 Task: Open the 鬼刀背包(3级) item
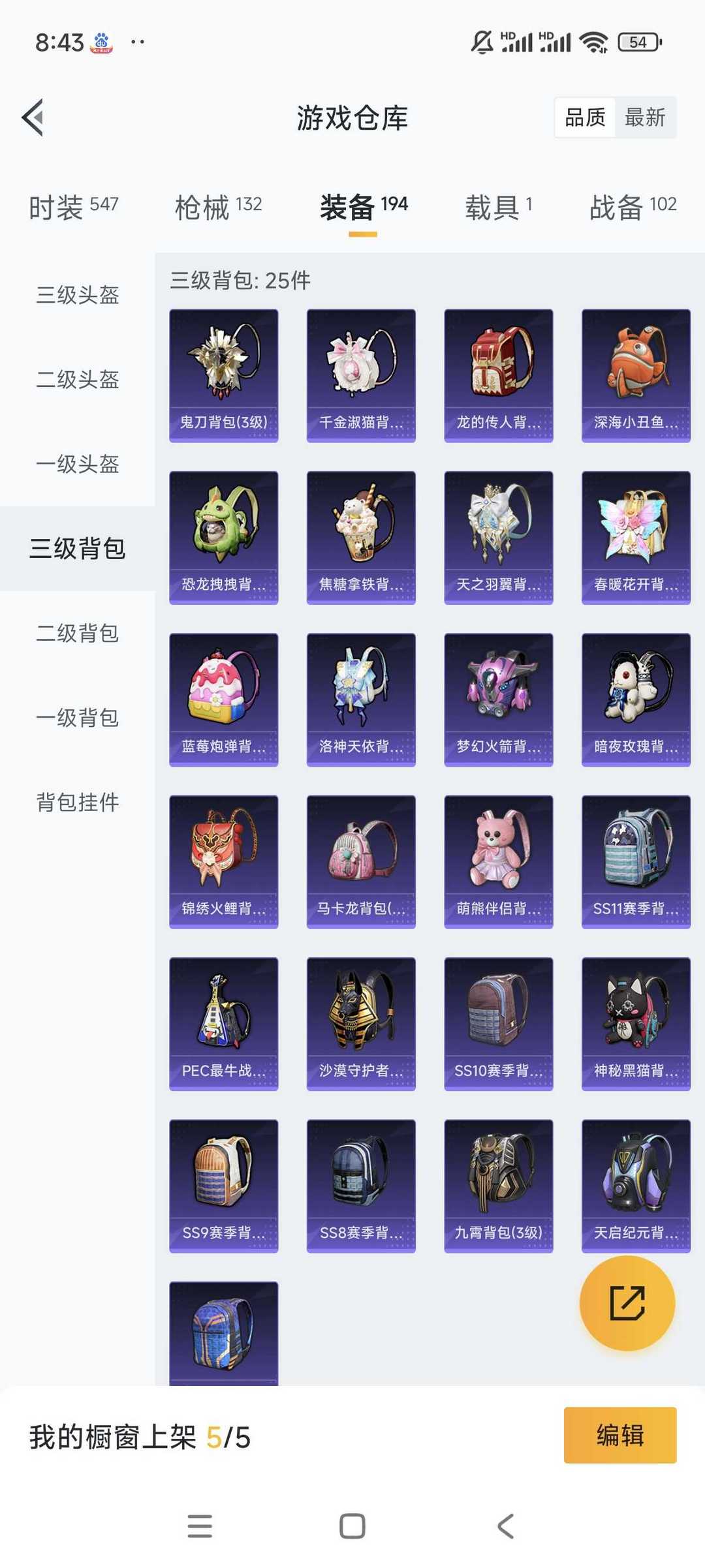point(224,376)
